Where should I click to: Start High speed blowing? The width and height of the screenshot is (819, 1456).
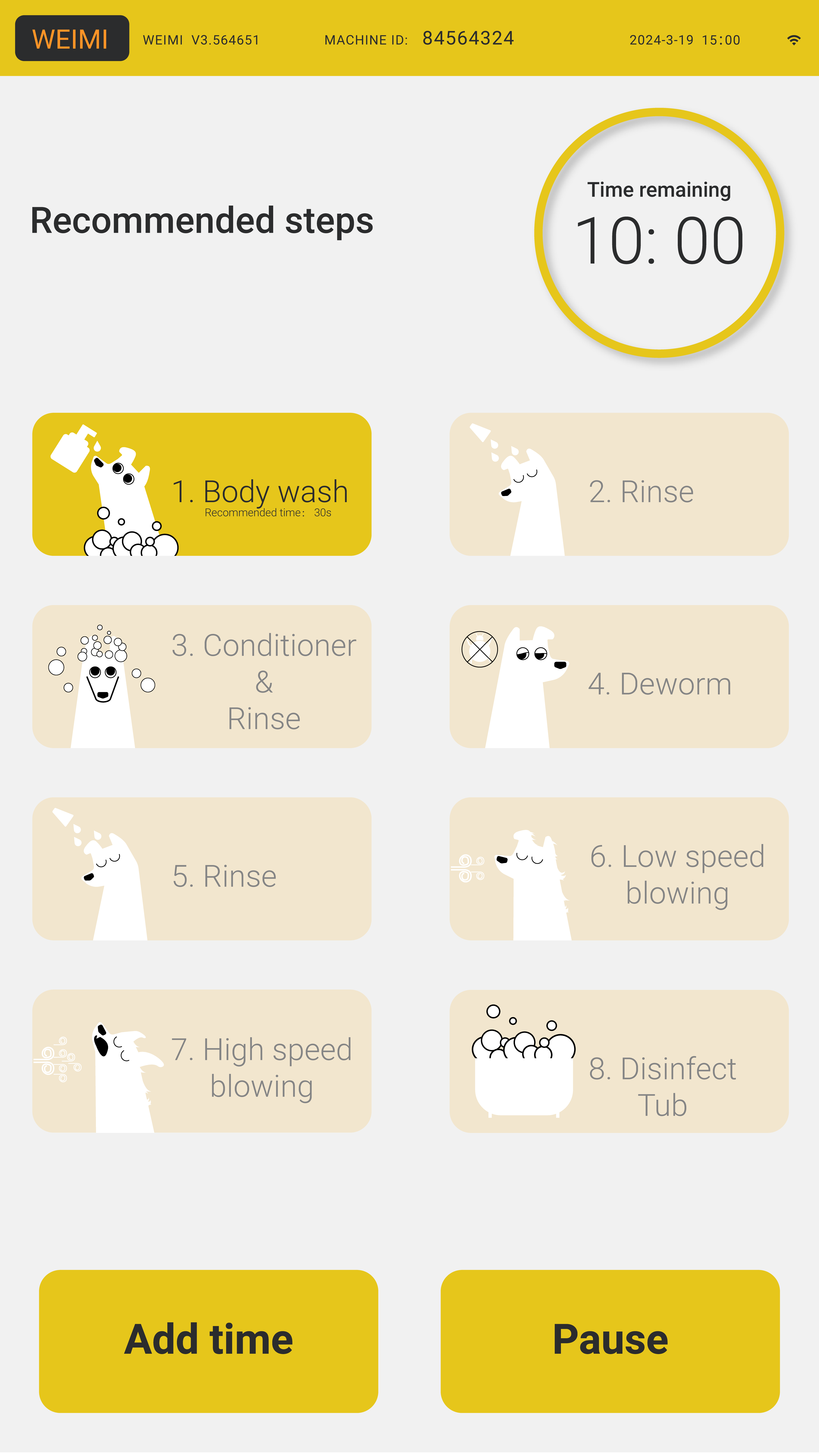click(x=202, y=1061)
